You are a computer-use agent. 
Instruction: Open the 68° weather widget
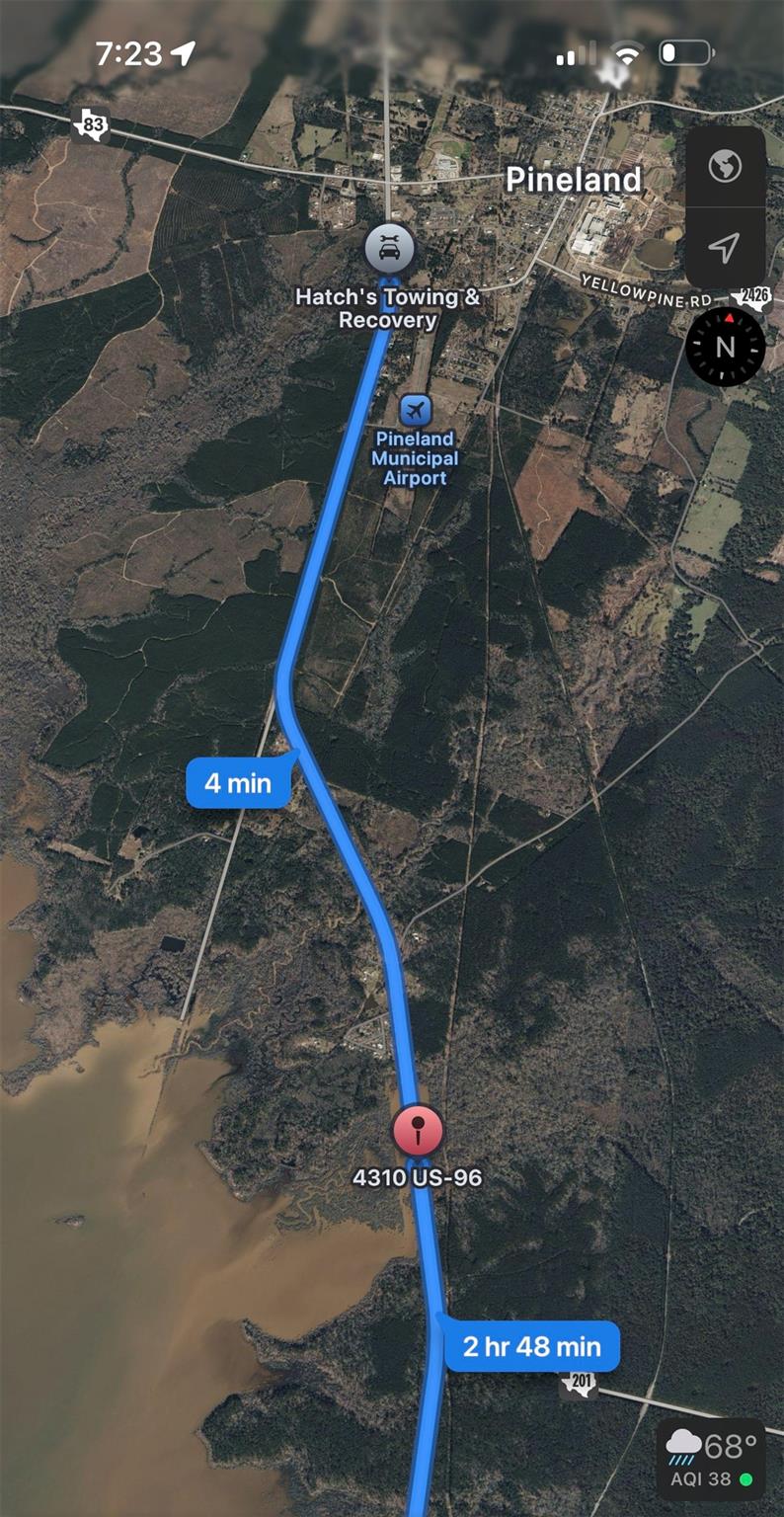click(711, 1459)
